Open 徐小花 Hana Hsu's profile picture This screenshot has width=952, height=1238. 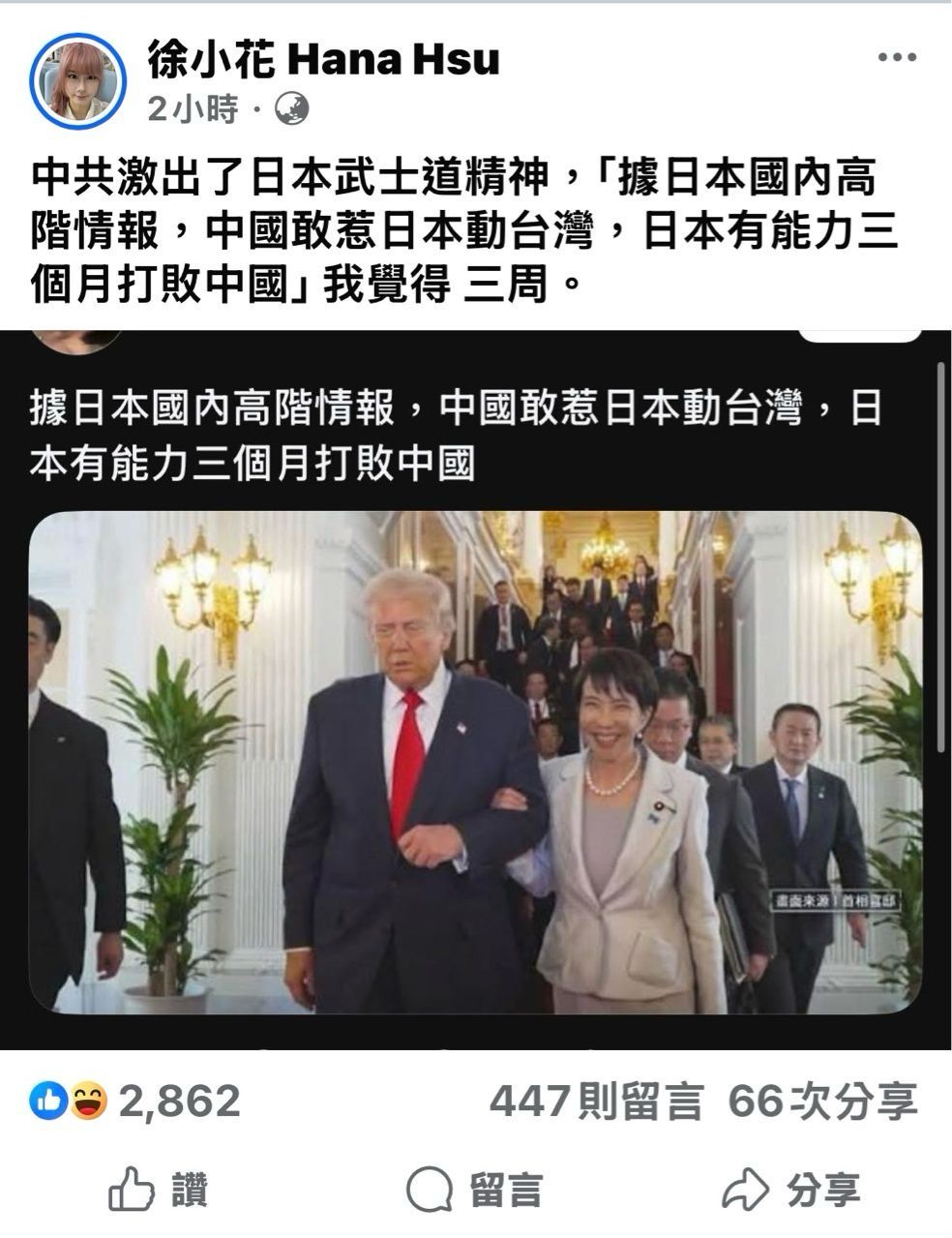click(x=78, y=81)
